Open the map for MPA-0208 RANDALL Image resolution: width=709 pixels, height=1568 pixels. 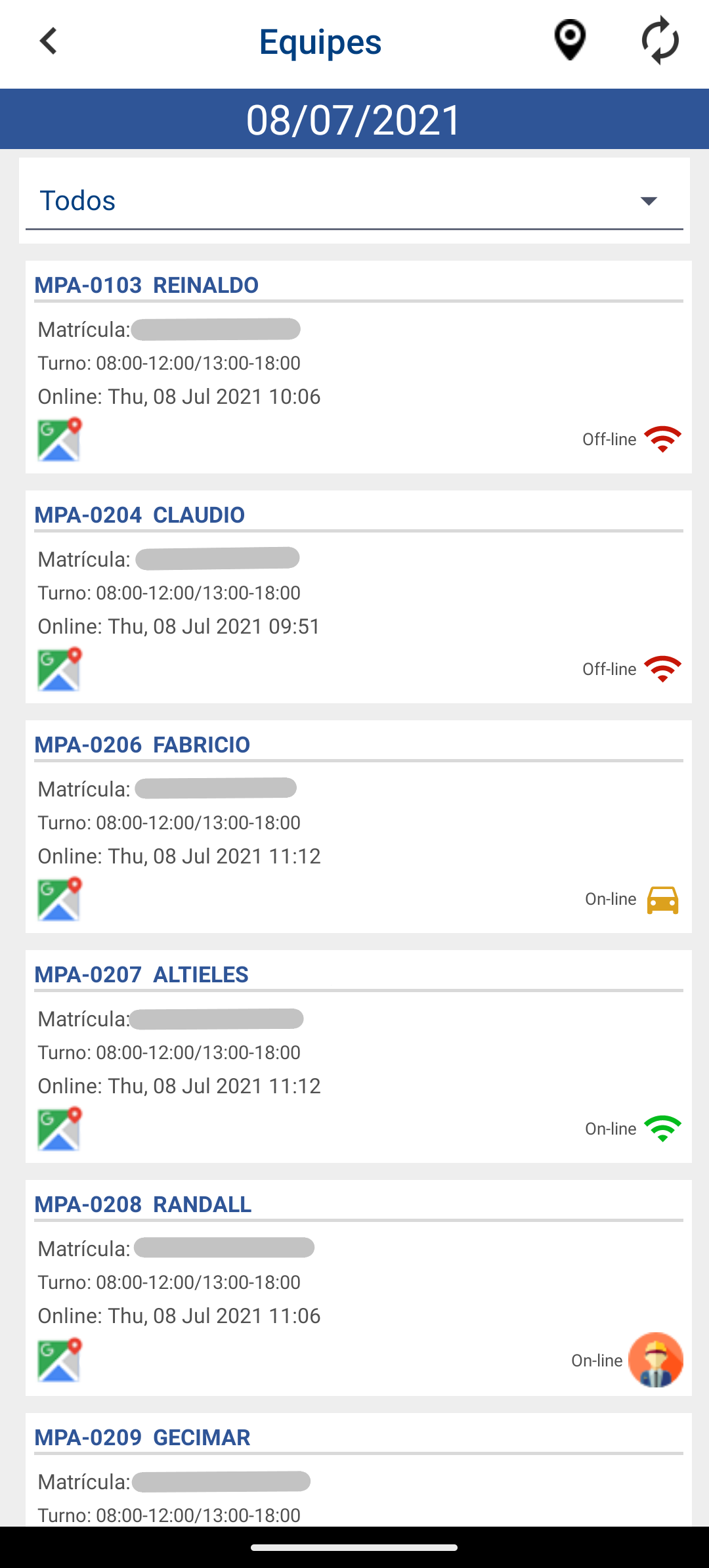pos(59,1360)
